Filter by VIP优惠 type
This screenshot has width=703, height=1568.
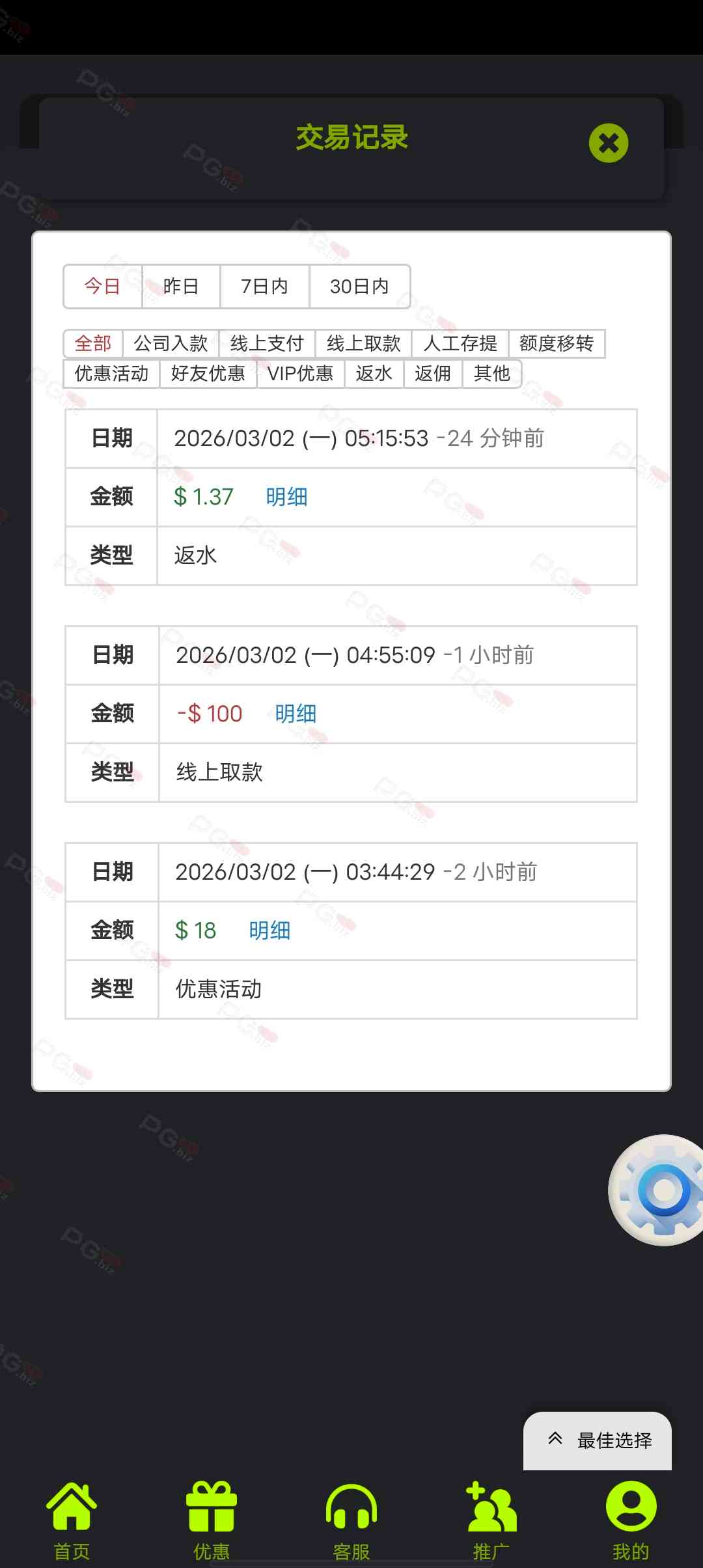[x=300, y=373]
